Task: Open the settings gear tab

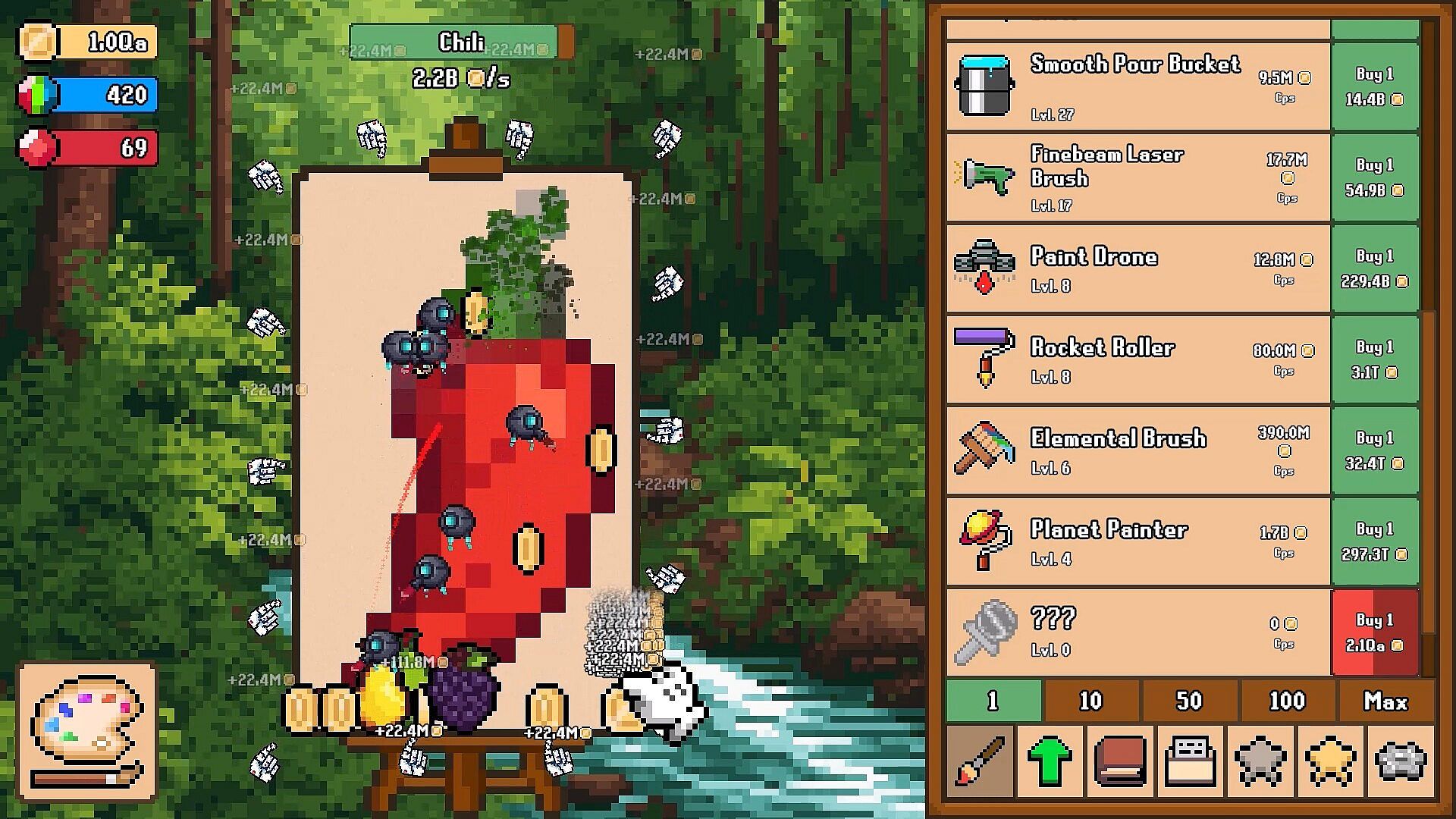Action: (1401, 761)
